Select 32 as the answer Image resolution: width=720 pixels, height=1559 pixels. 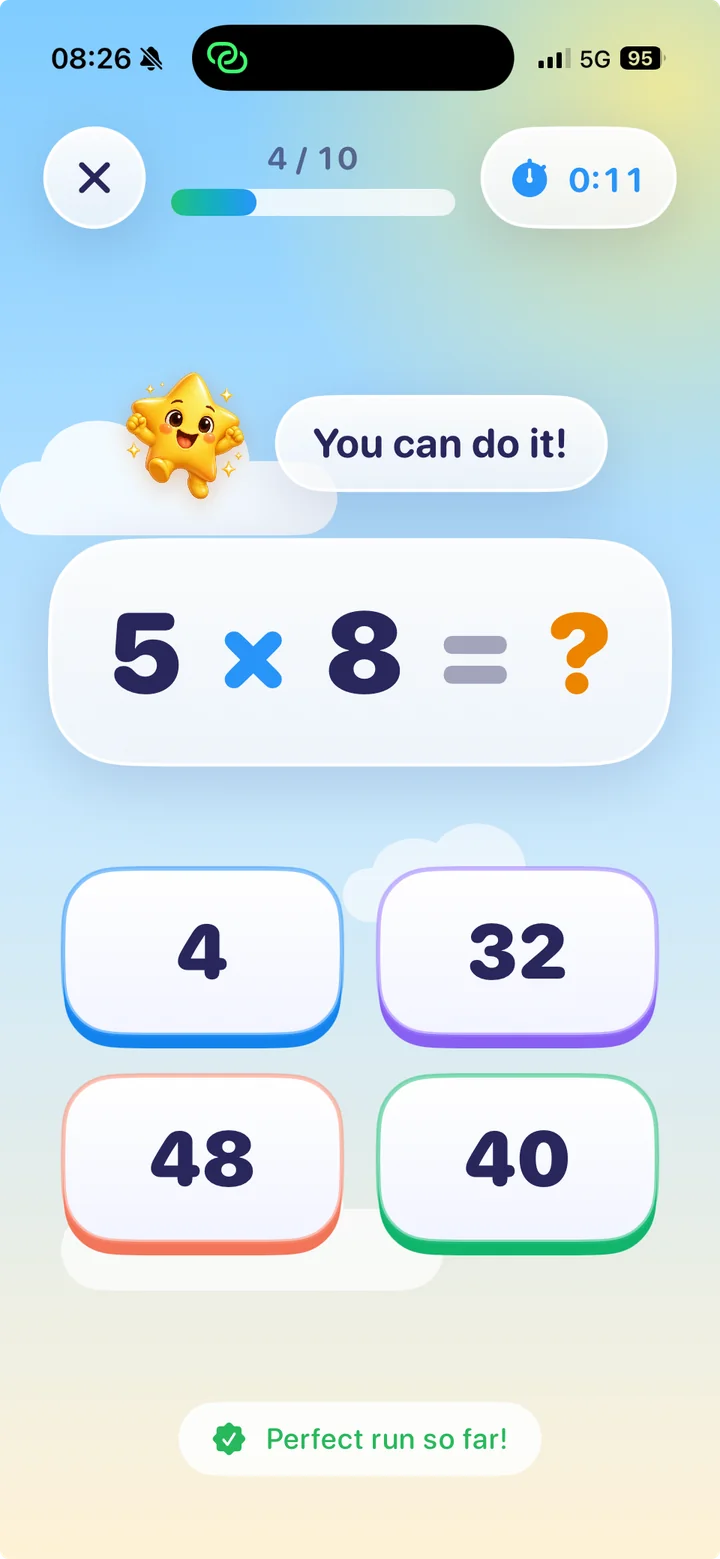517,956
